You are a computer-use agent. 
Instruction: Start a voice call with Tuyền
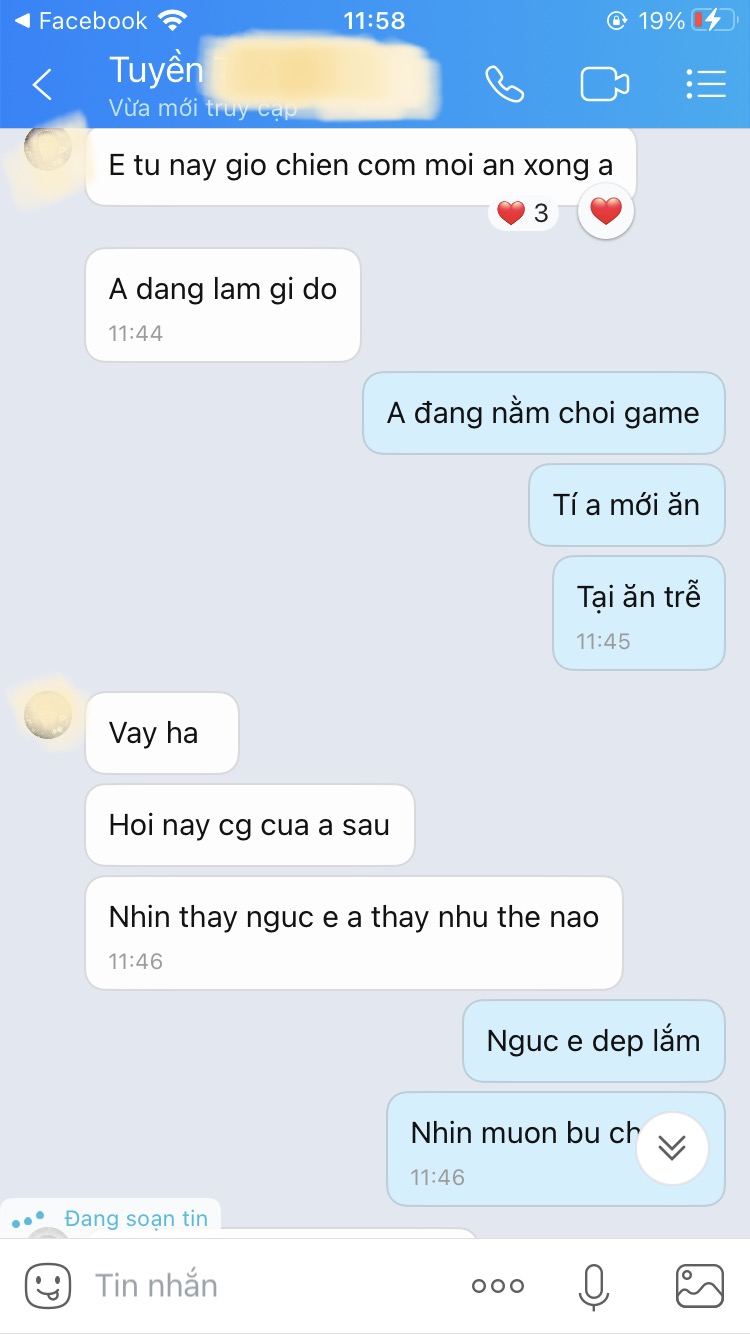coord(504,84)
